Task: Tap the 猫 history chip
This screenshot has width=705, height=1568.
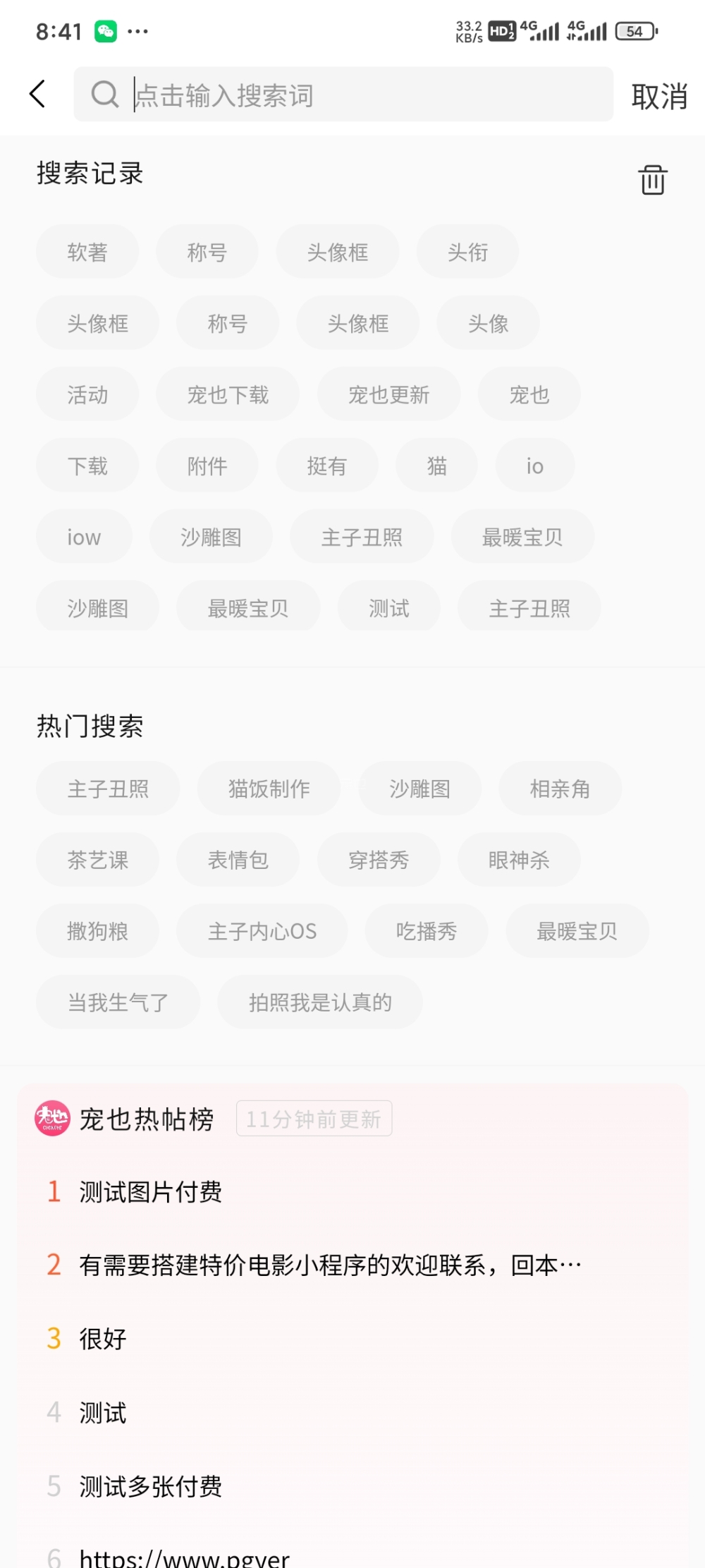Action: [x=436, y=466]
